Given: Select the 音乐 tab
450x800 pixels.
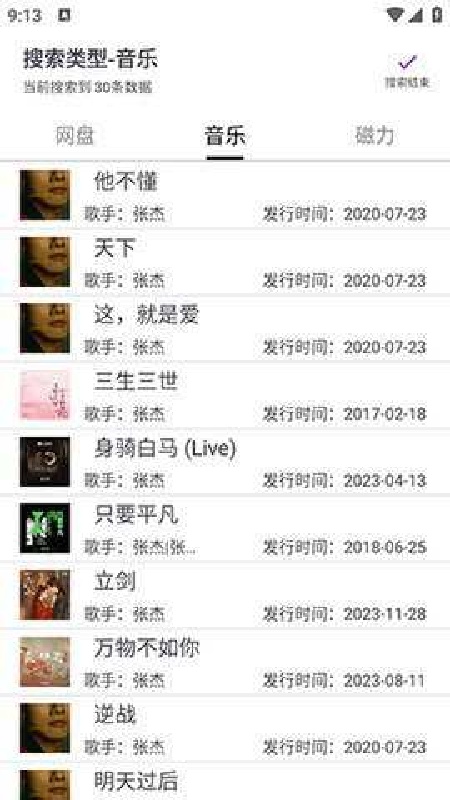Looking at the screenshot, I should pos(225,136).
